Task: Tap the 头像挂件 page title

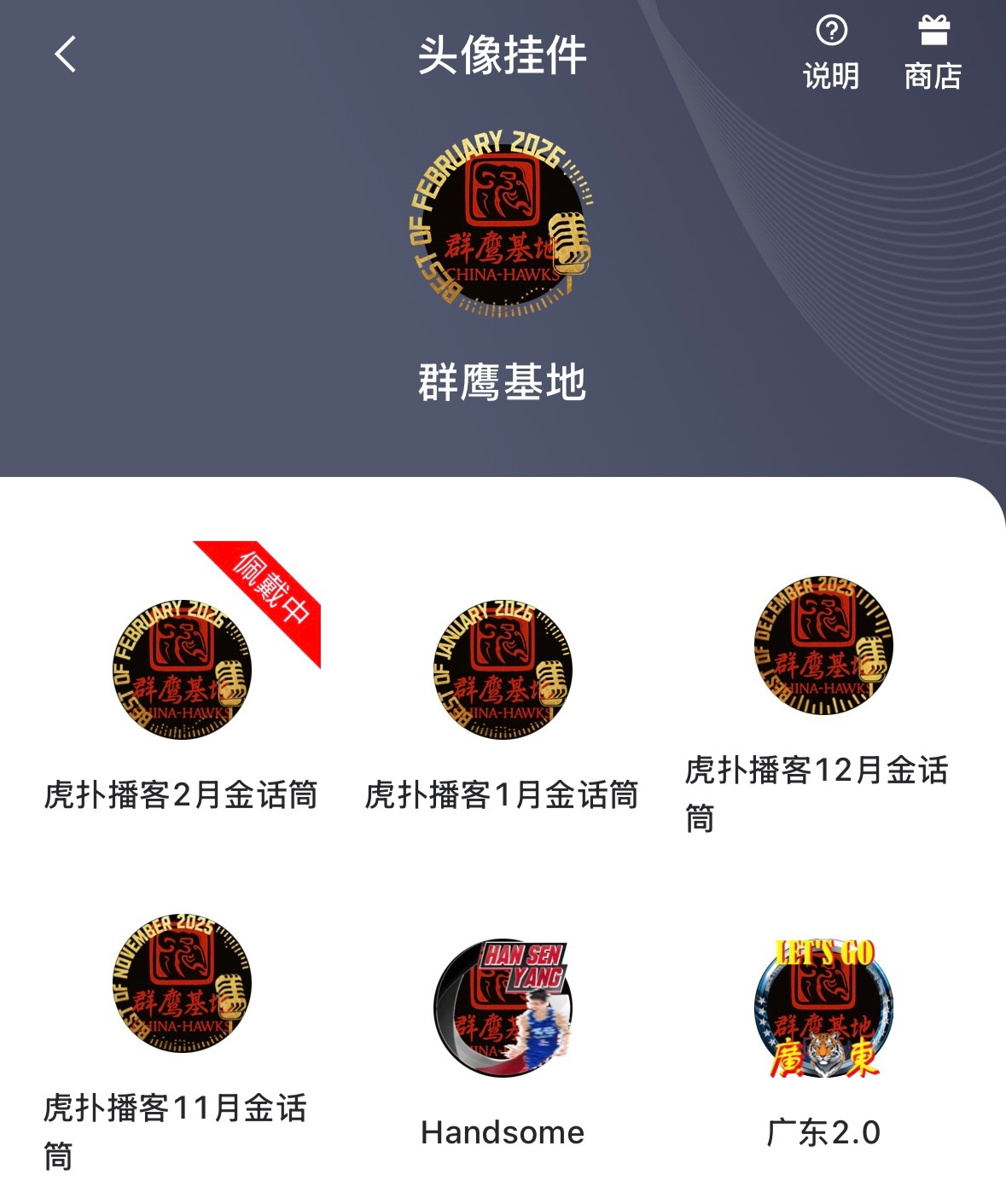Action: pos(503,51)
